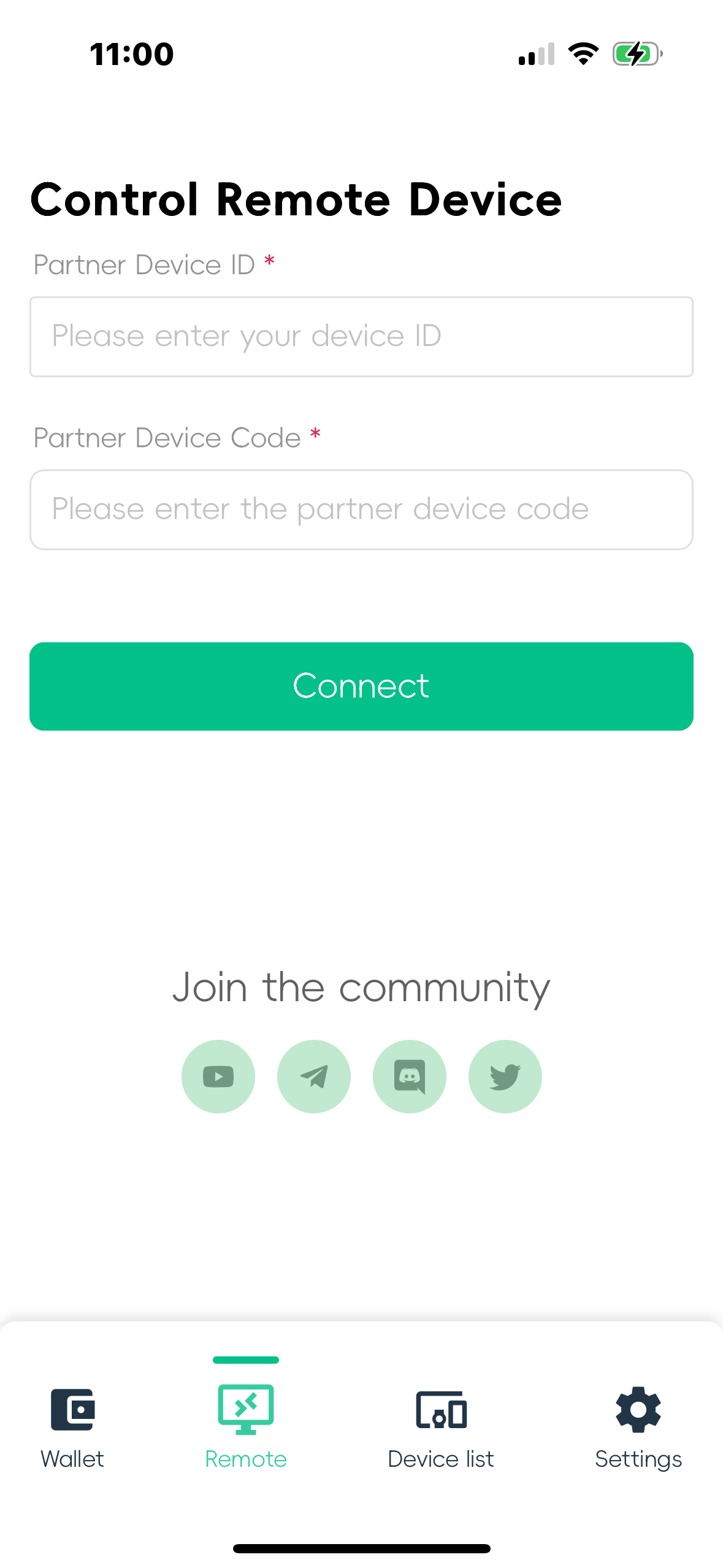This screenshot has height=1568, width=723.
Task: Select the Remote tab label
Action: 246,1459
